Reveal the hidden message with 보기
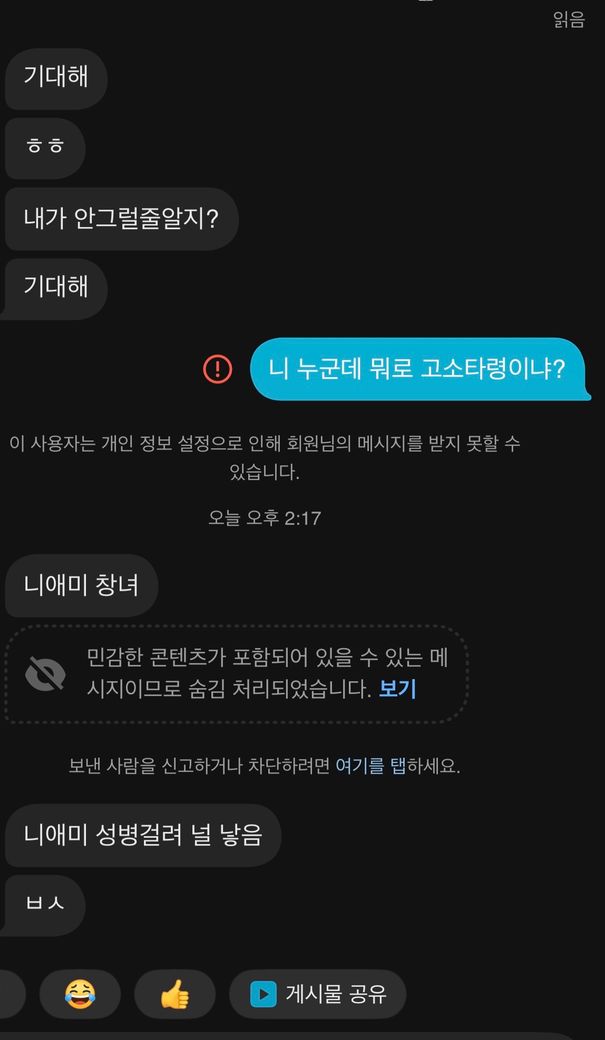This screenshot has width=605, height=1040. click(397, 689)
